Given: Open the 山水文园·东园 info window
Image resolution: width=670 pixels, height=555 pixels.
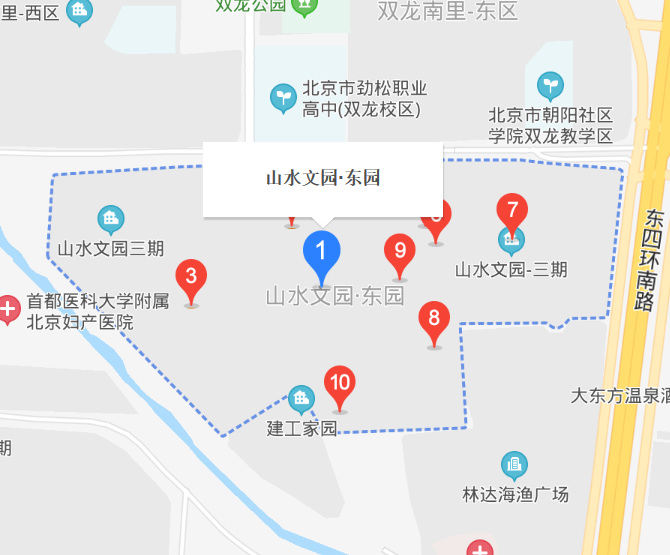Looking at the screenshot, I should 322,179.
